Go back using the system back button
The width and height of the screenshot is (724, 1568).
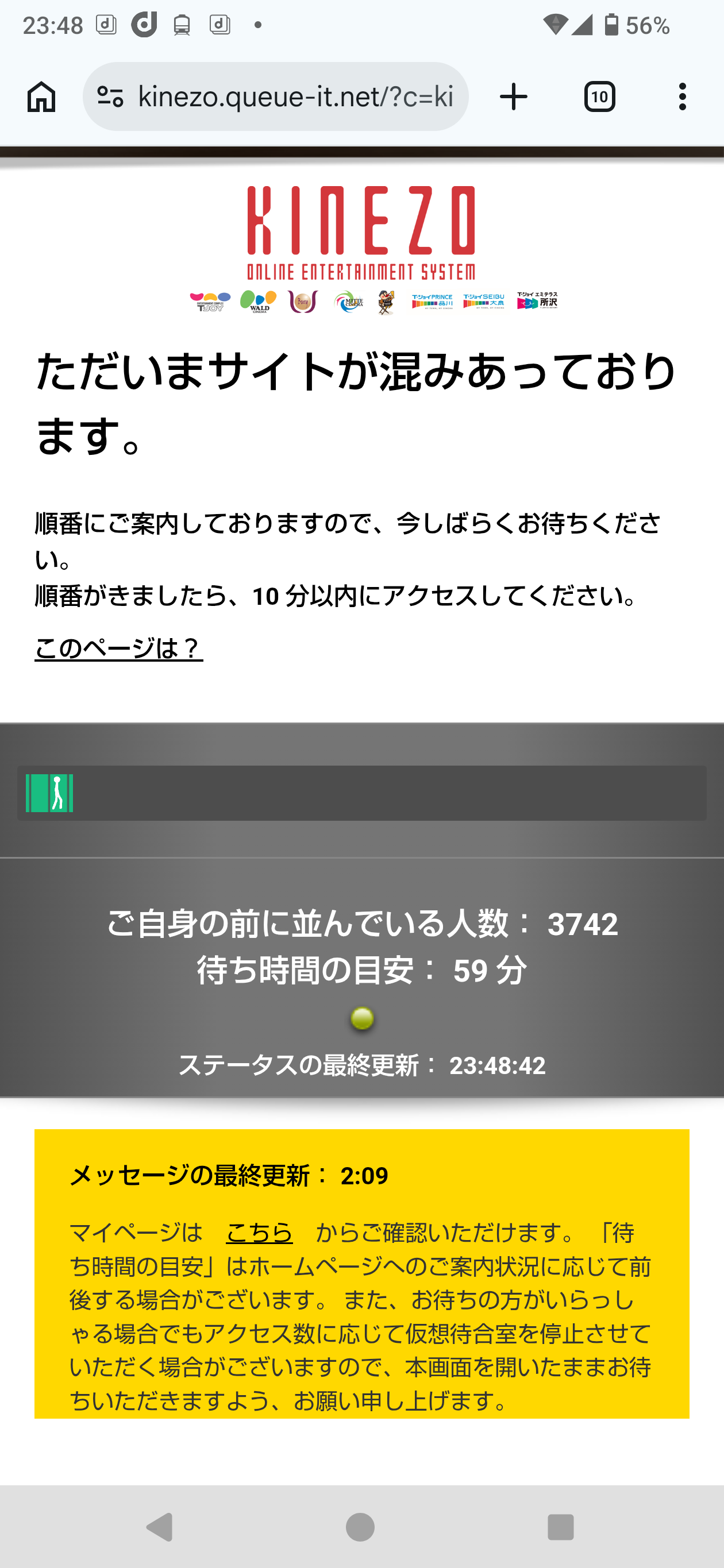click(x=161, y=1527)
